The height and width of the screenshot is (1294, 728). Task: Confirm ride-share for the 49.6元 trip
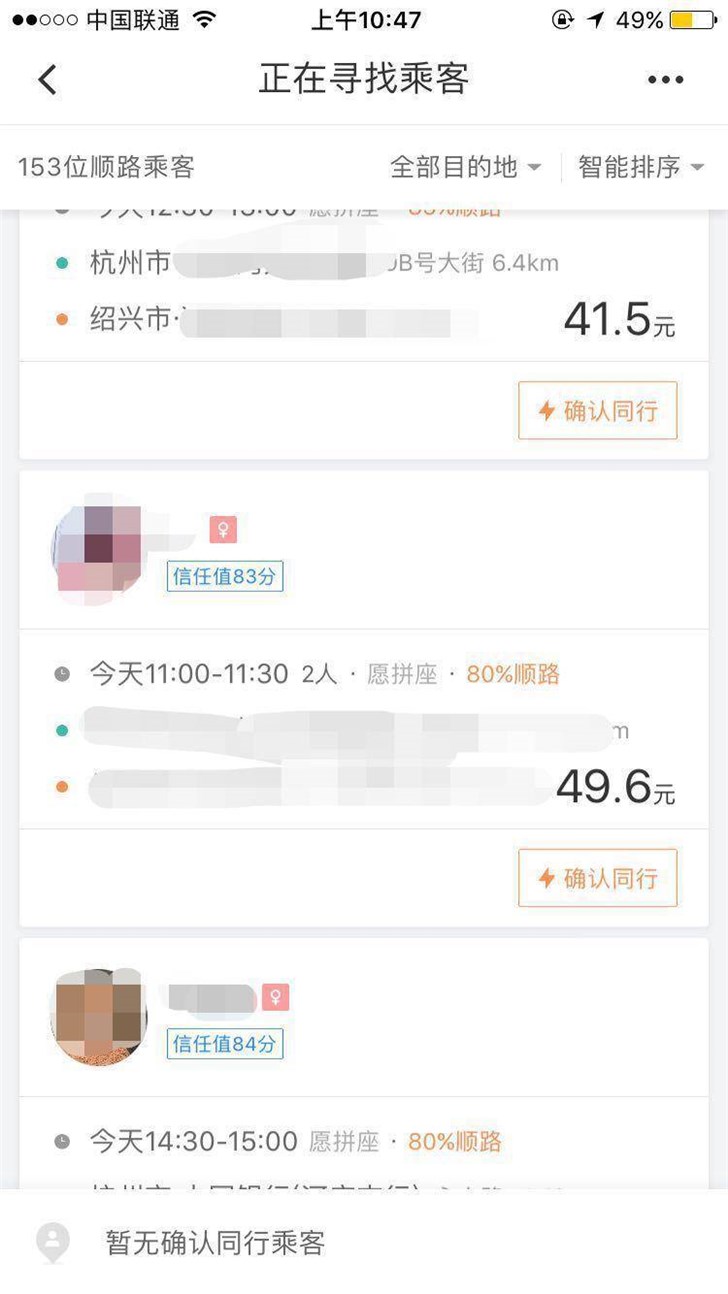click(x=597, y=878)
